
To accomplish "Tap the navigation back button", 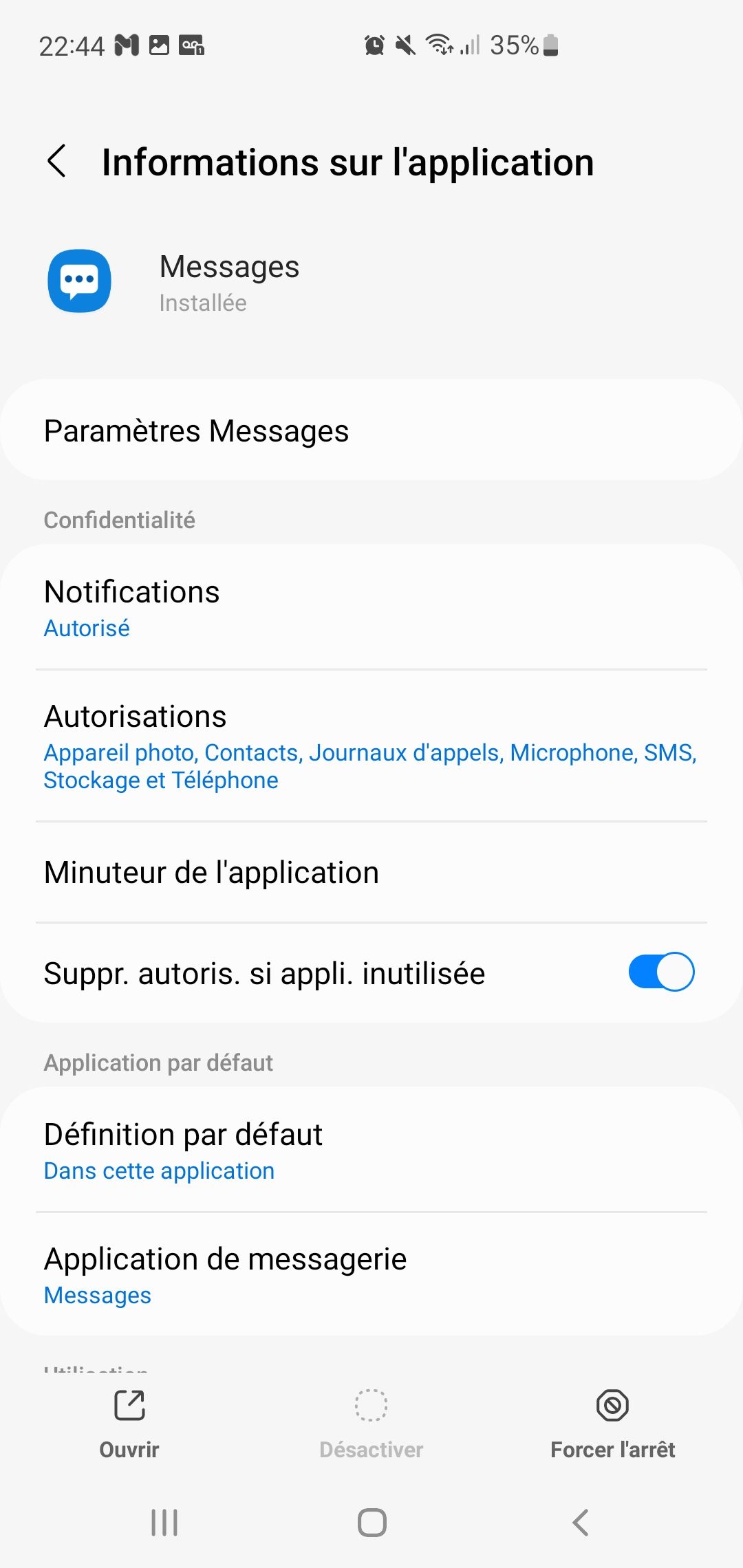I will [x=579, y=1521].
